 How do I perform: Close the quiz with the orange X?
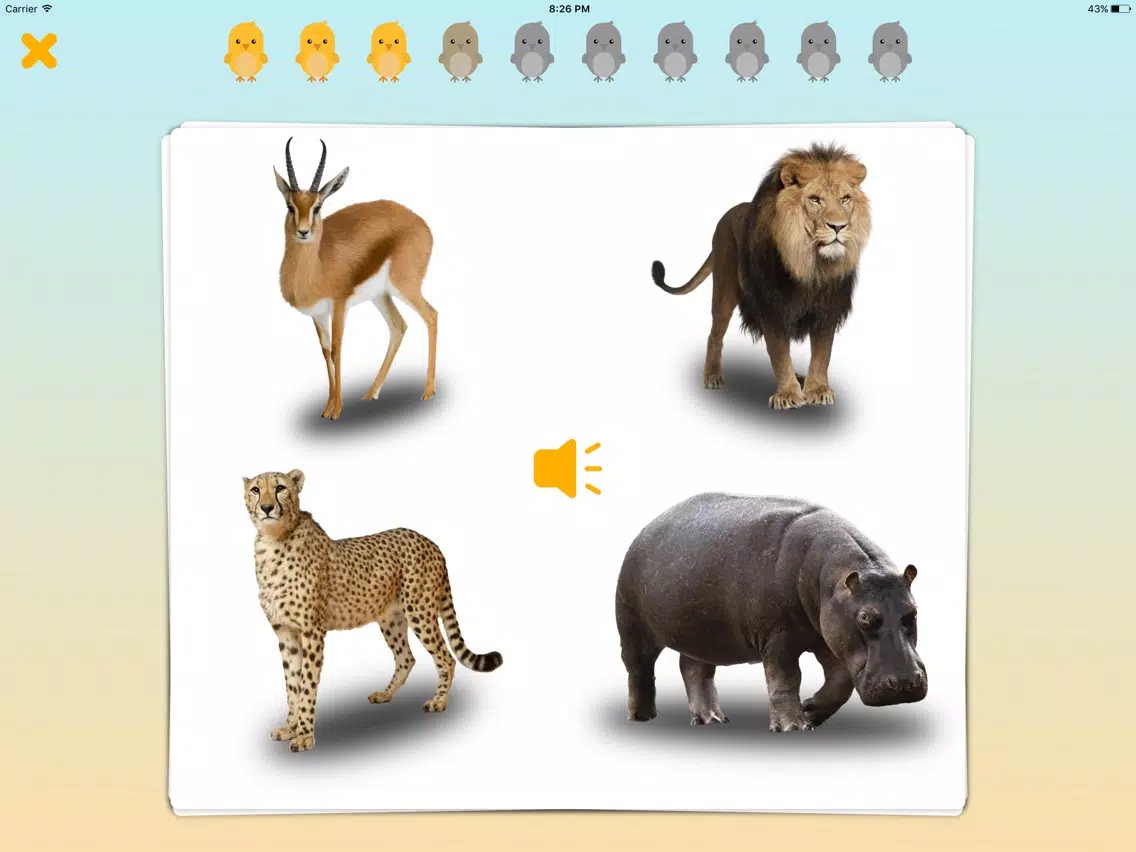click(x=39, y=51)
